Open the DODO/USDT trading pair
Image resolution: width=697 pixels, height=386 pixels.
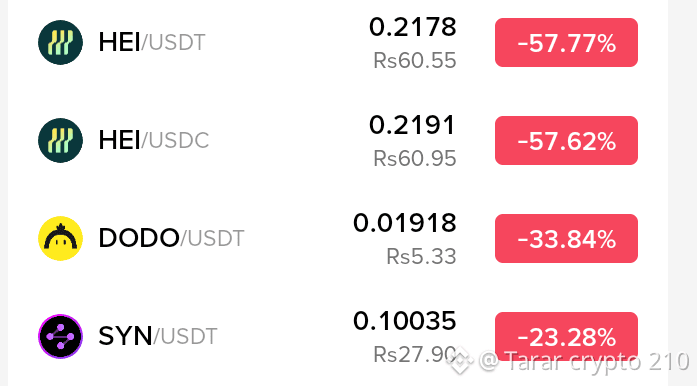(338, 238)
